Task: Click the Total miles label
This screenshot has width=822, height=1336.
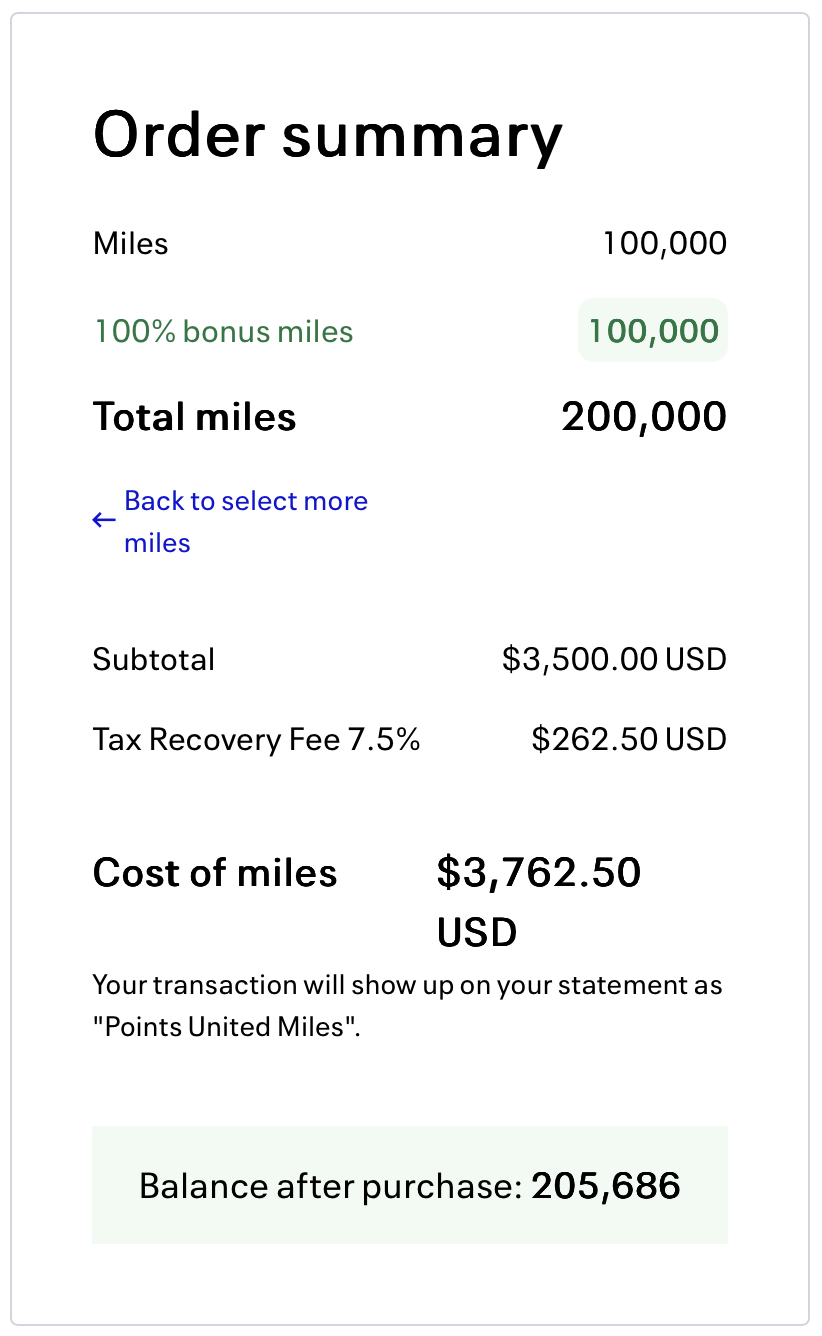Action: click(x=194, y=416)
